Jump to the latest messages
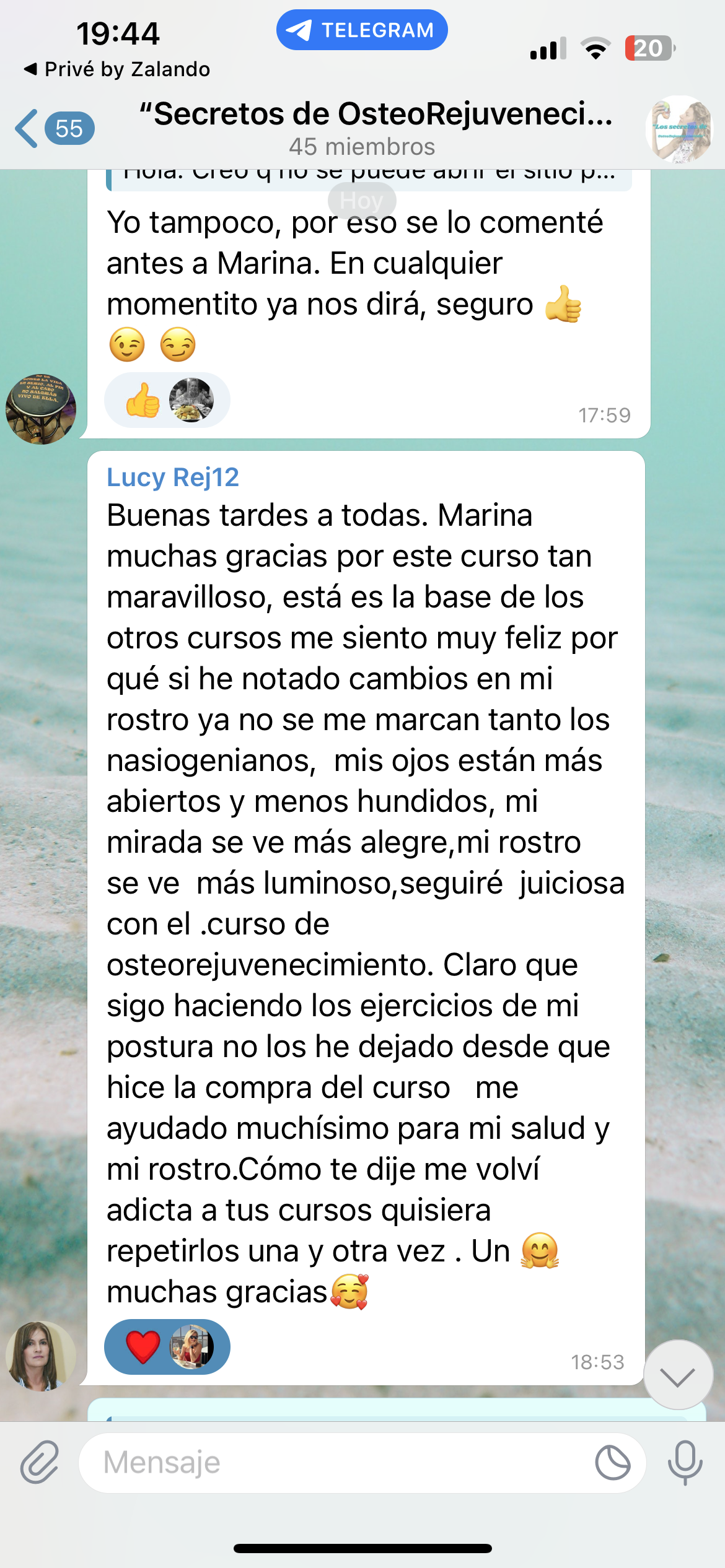The image size is (725, 1568). [x=678, y=1375]
